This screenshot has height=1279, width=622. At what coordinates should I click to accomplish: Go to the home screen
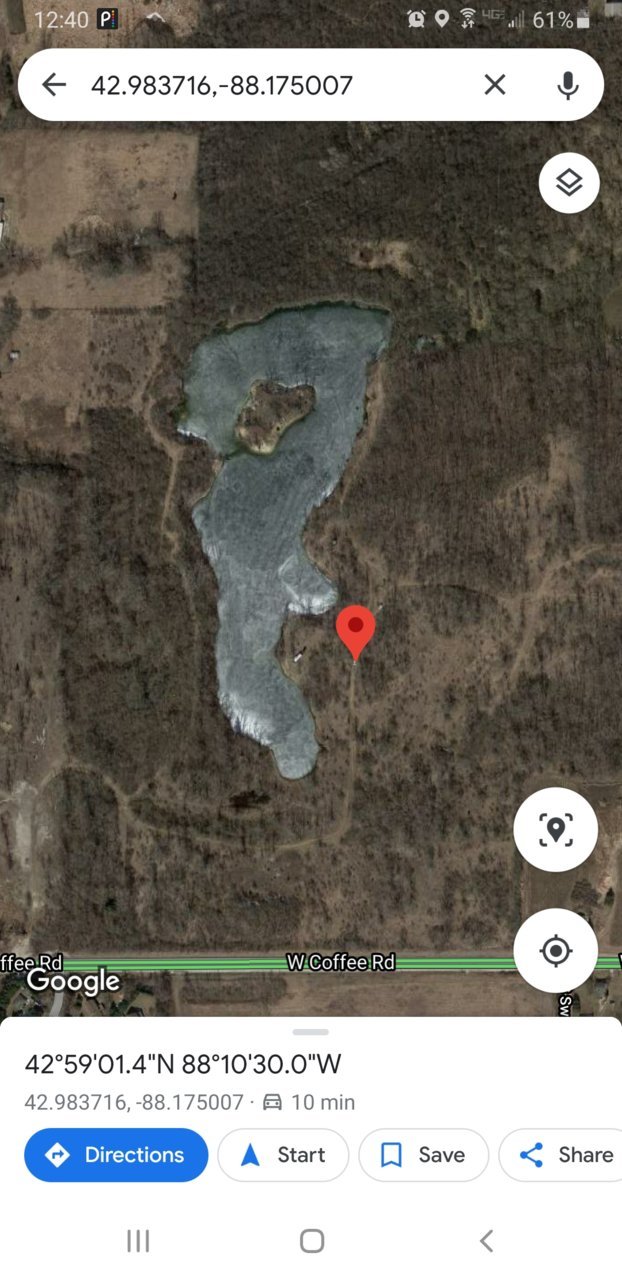click(312, 1241)
